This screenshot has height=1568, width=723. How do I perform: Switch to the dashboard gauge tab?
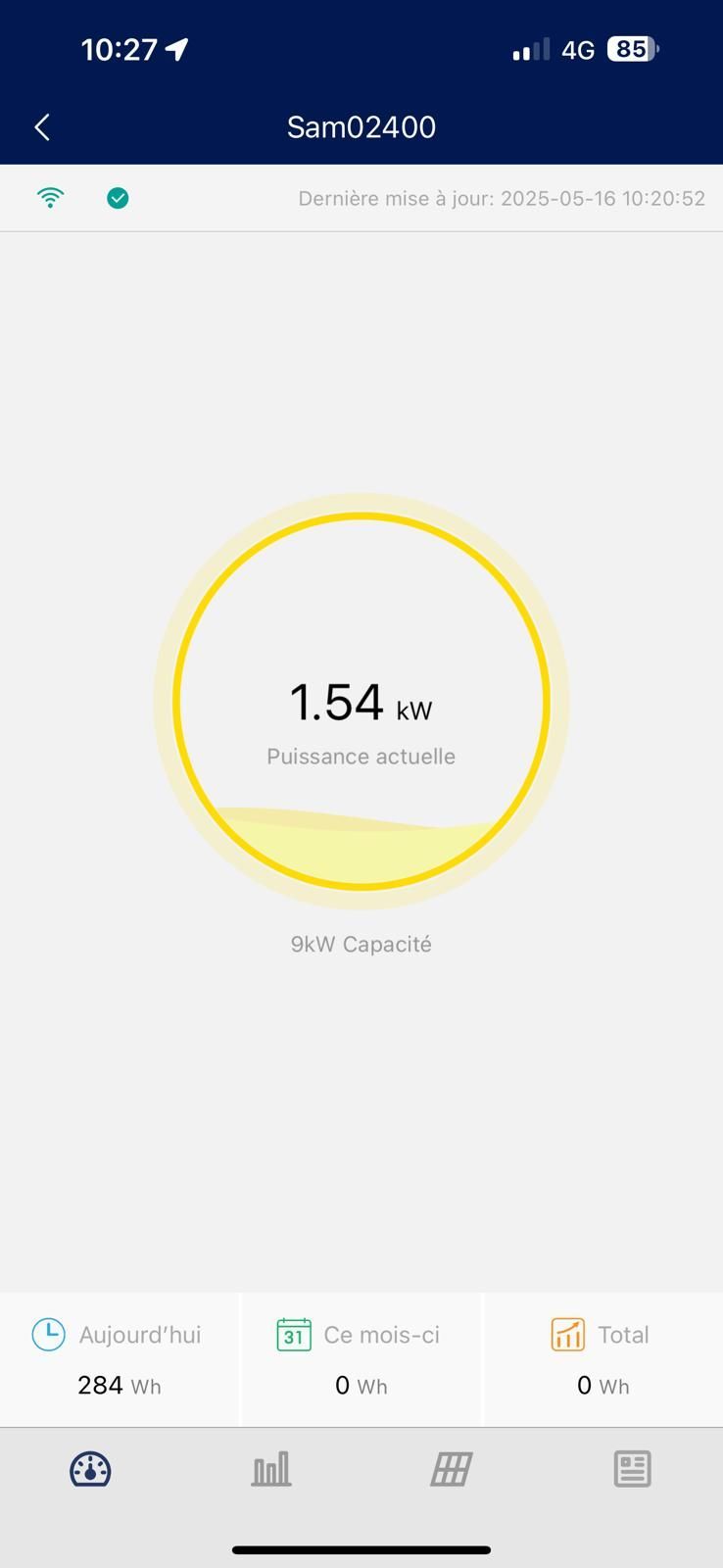90,1469
